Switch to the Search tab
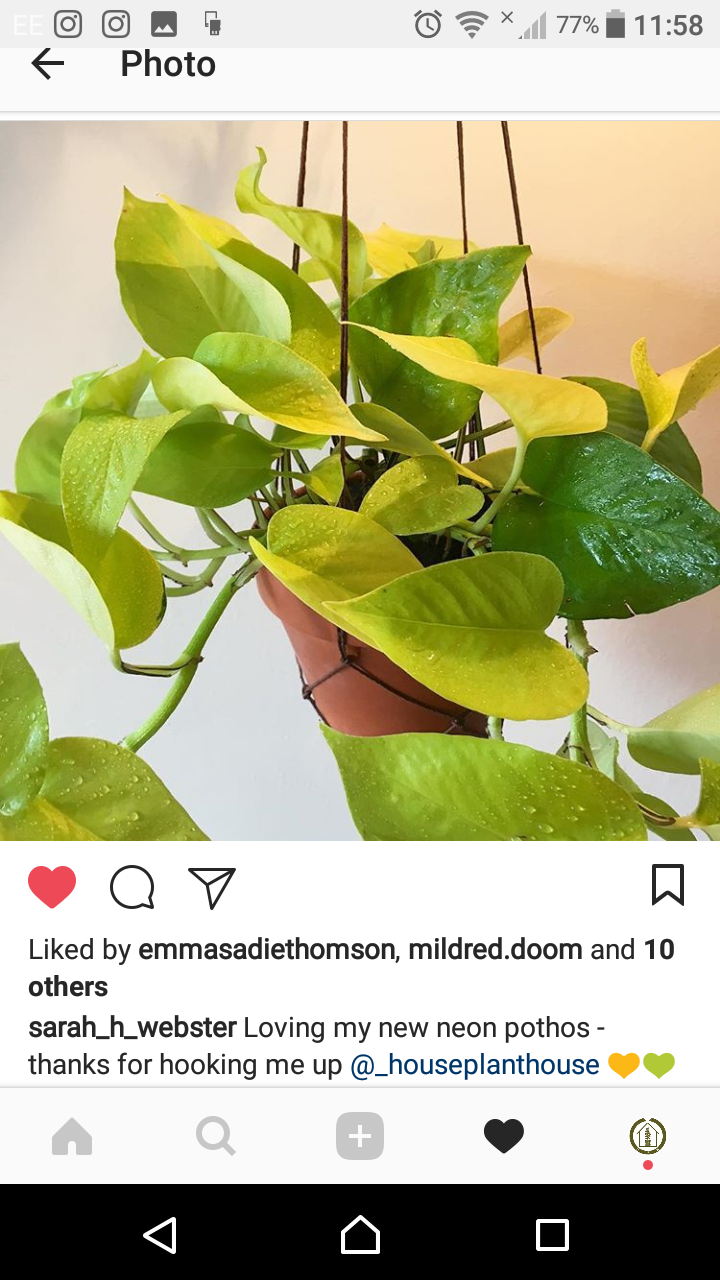 pyautogui.click(x=216, y=1136)
